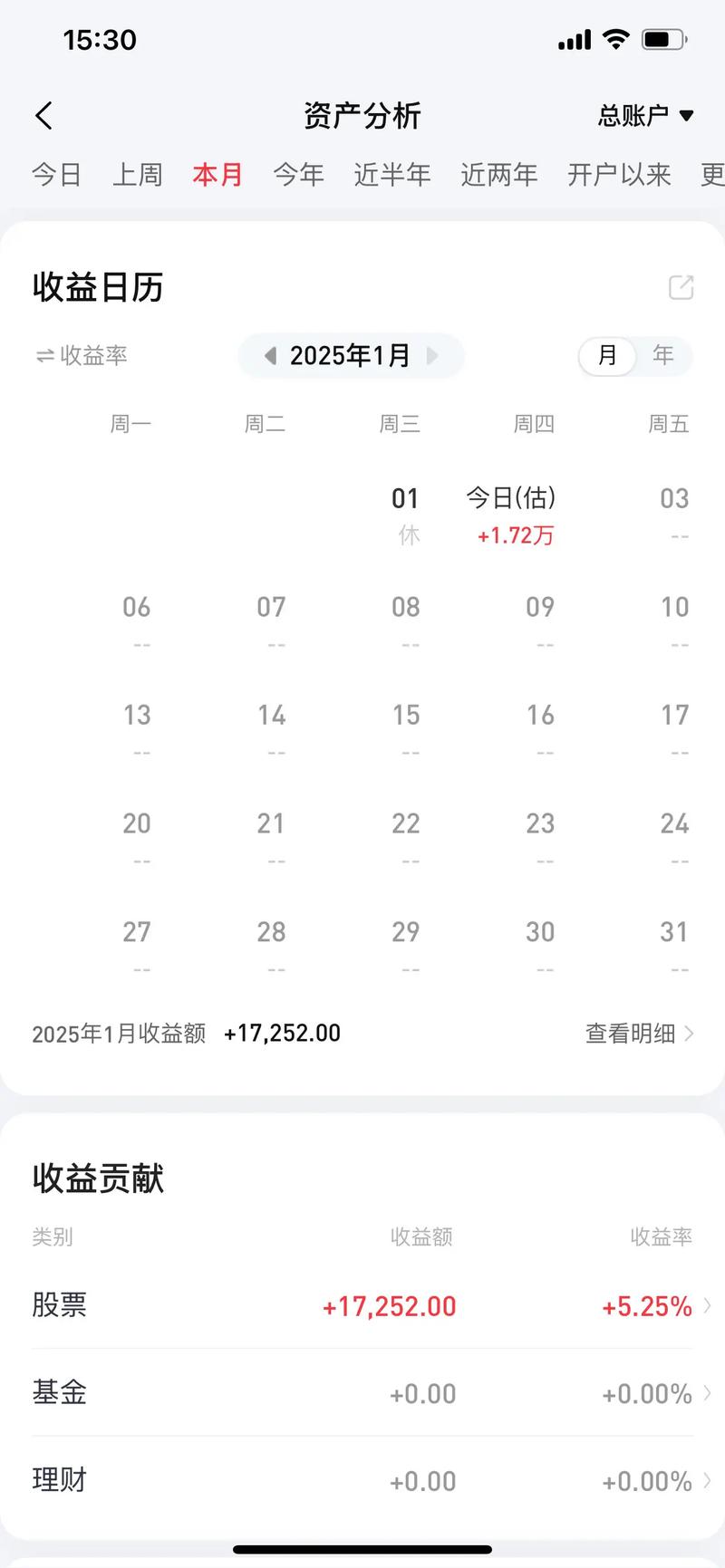
Task: Tap 今日(估) showing +1.72万 earnings
Action: click(x=512, y=516)
